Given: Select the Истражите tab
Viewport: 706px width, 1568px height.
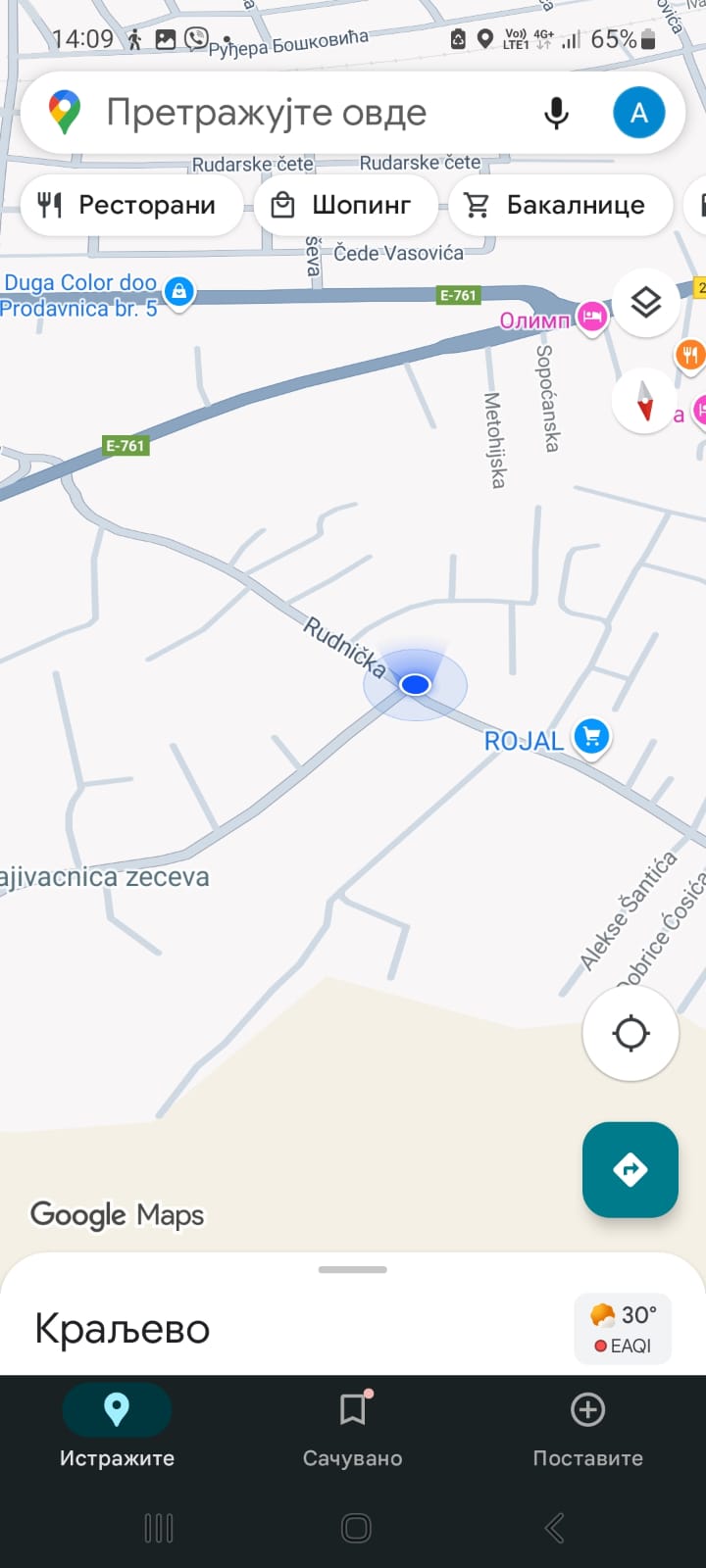Looking at the screenshot, I should coord(117,1429).
